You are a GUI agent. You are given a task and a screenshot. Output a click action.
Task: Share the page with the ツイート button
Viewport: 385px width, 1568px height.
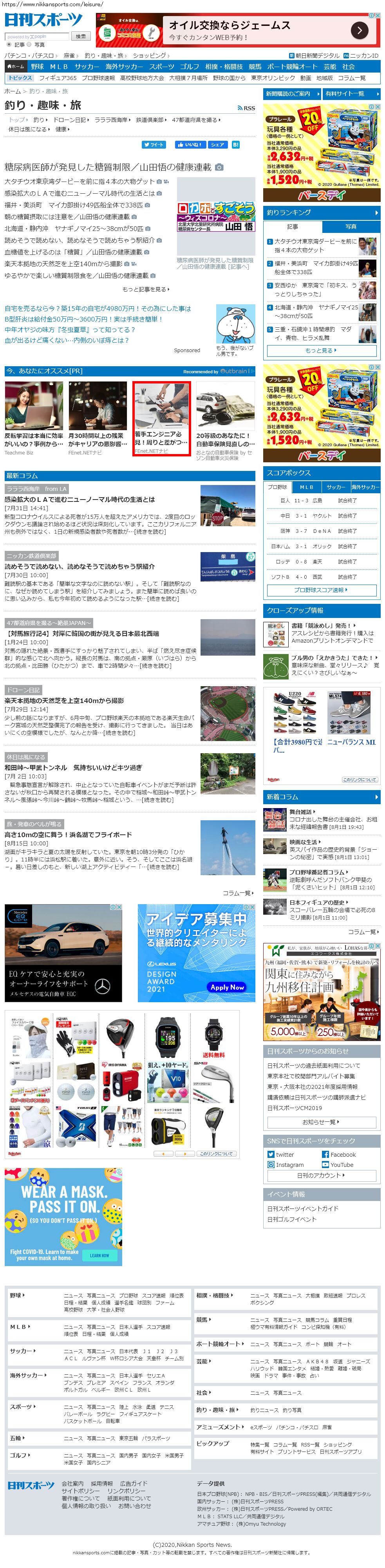click(154, 145)
